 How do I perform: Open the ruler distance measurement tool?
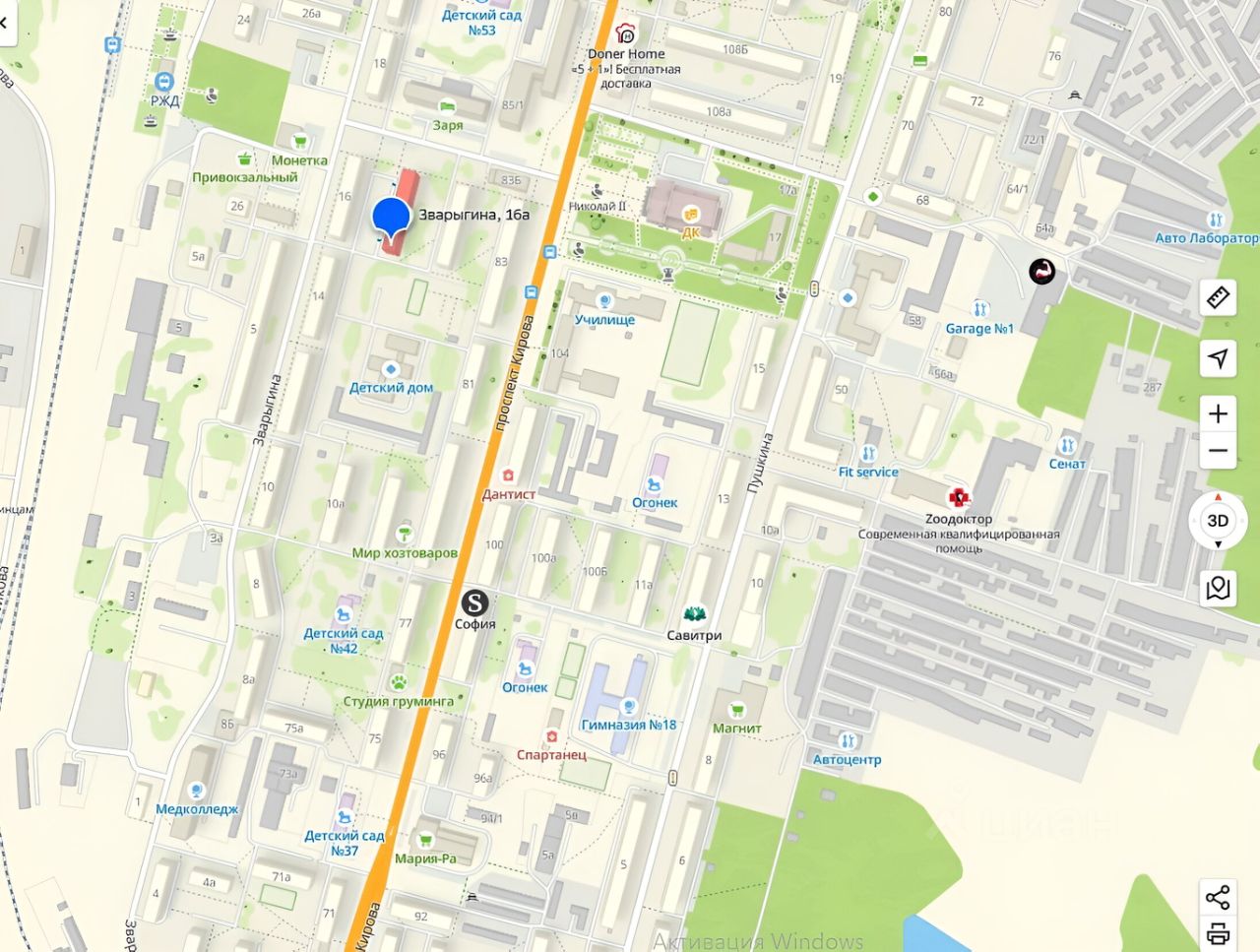click(x=1218, y=296)
